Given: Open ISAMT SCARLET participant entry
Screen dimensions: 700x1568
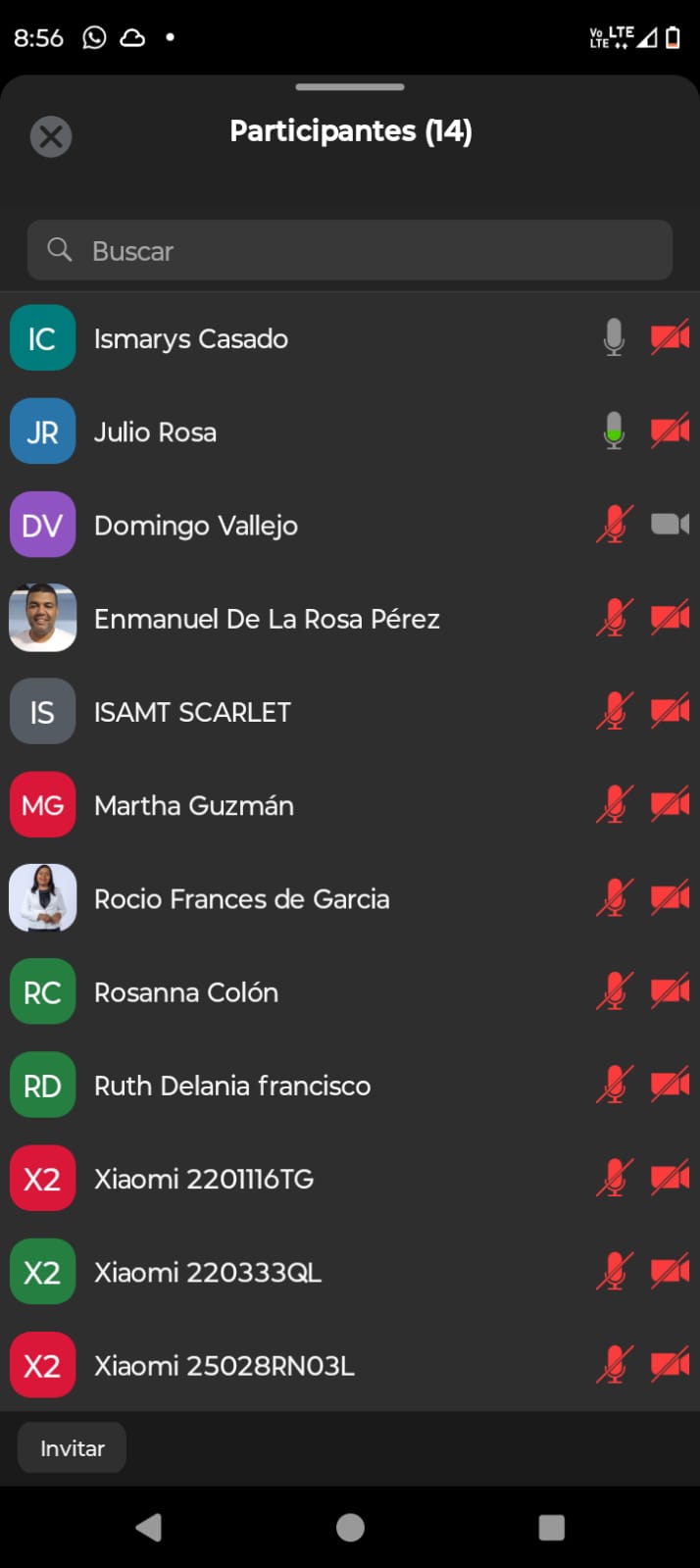Looking at the screenshot, I should coord(192,712).
